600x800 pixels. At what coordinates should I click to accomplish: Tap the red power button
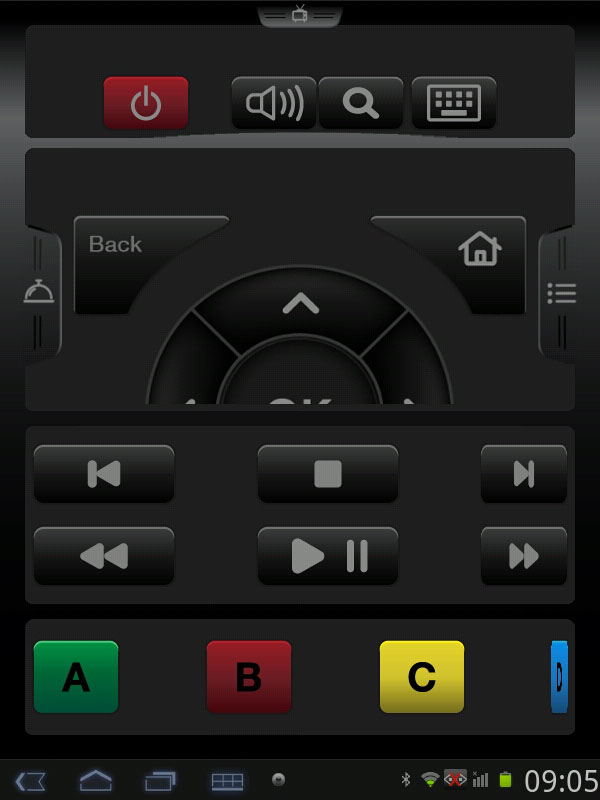point(146,103)
